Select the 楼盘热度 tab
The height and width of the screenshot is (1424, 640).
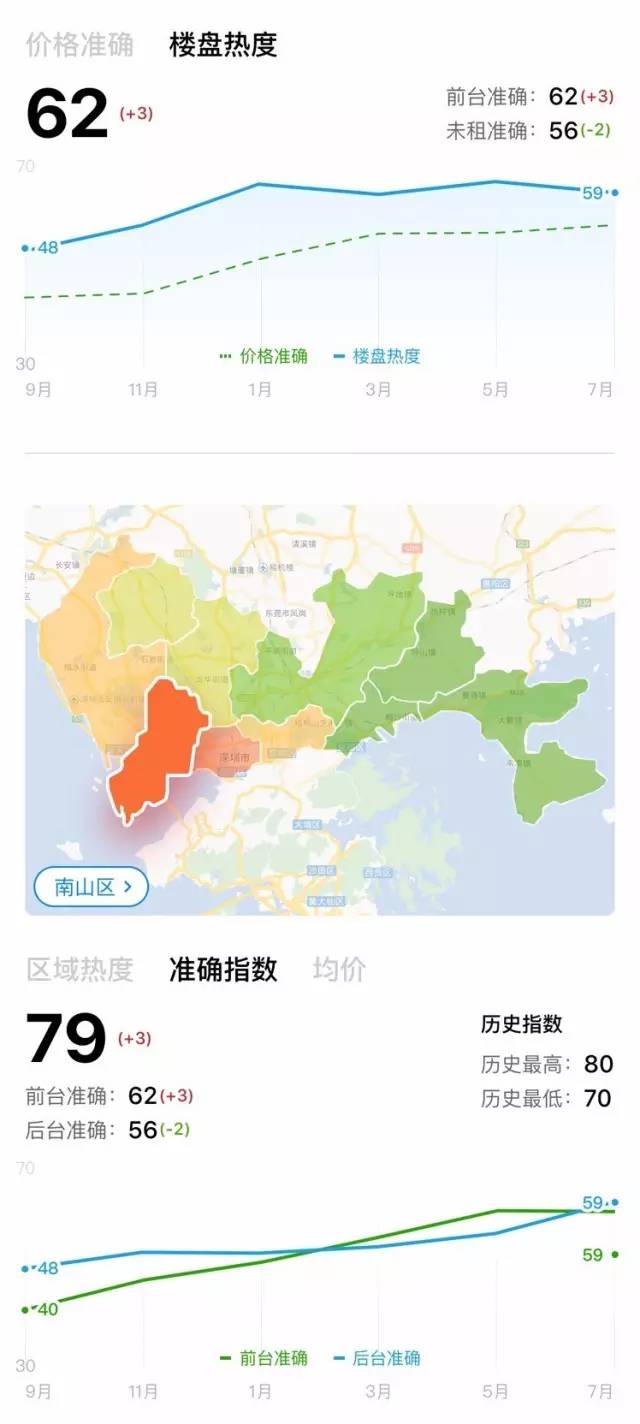[x=223, y=45]
